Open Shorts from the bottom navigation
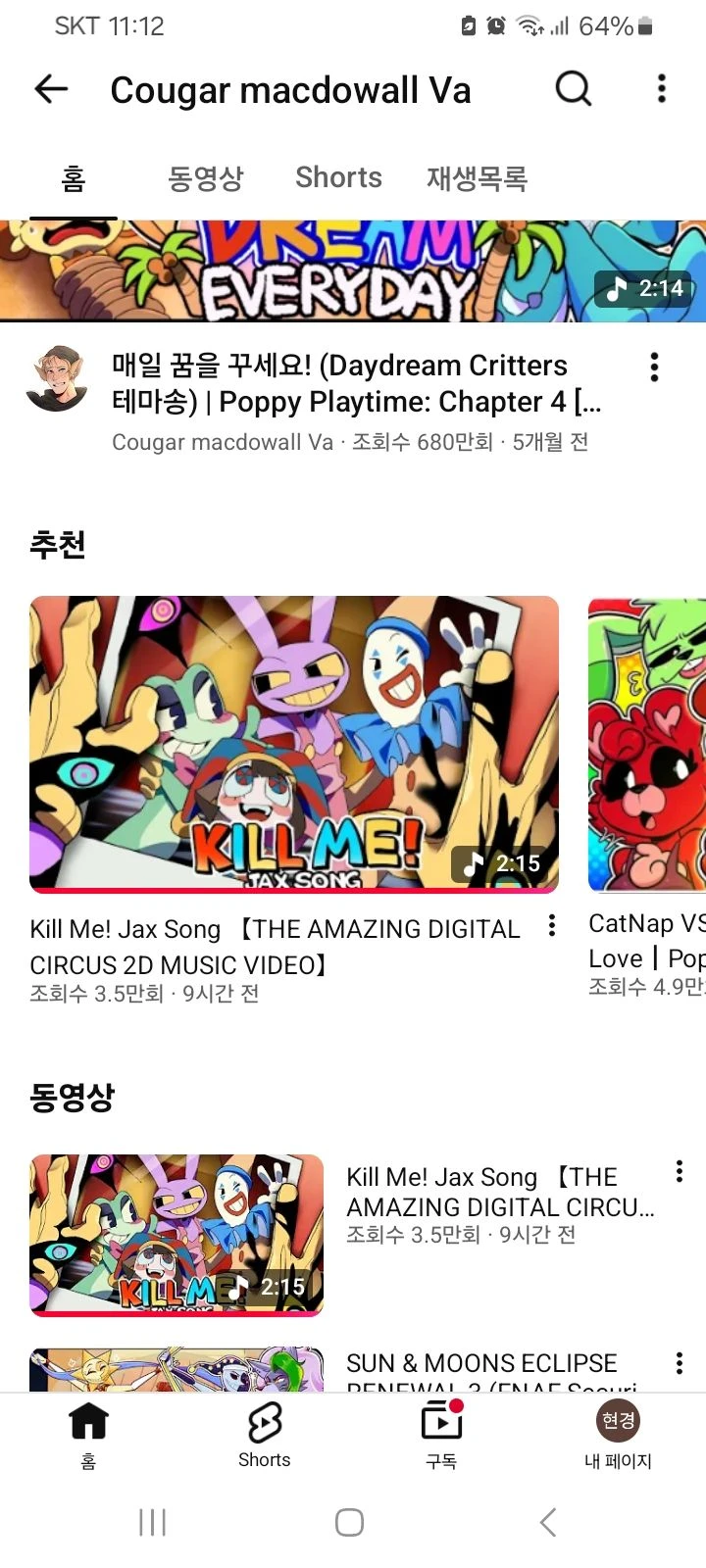This screenshot has height=1568, width=706. 265,1434
